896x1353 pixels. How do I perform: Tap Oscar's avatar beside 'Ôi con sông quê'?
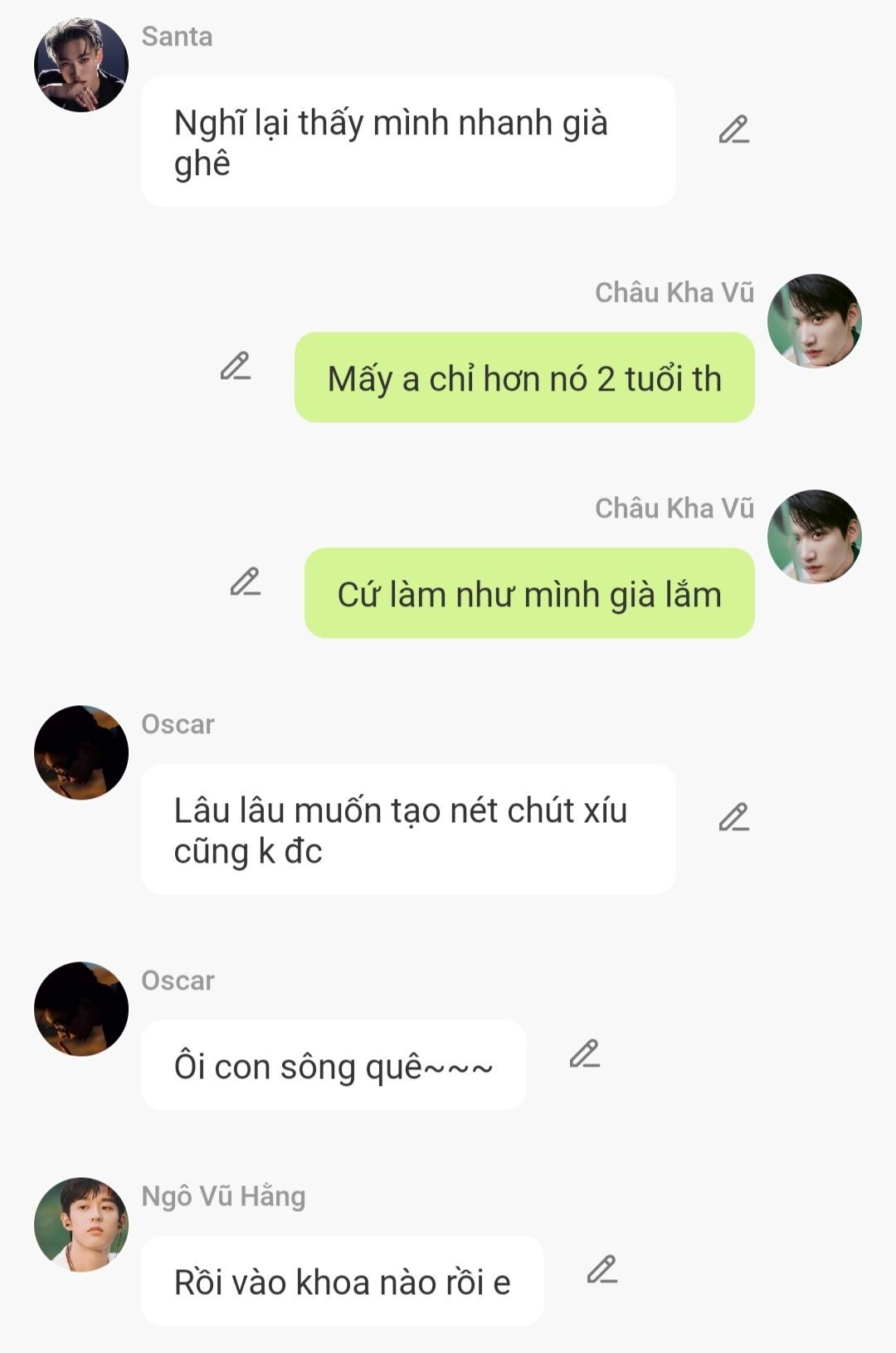tap(81, 1009)
